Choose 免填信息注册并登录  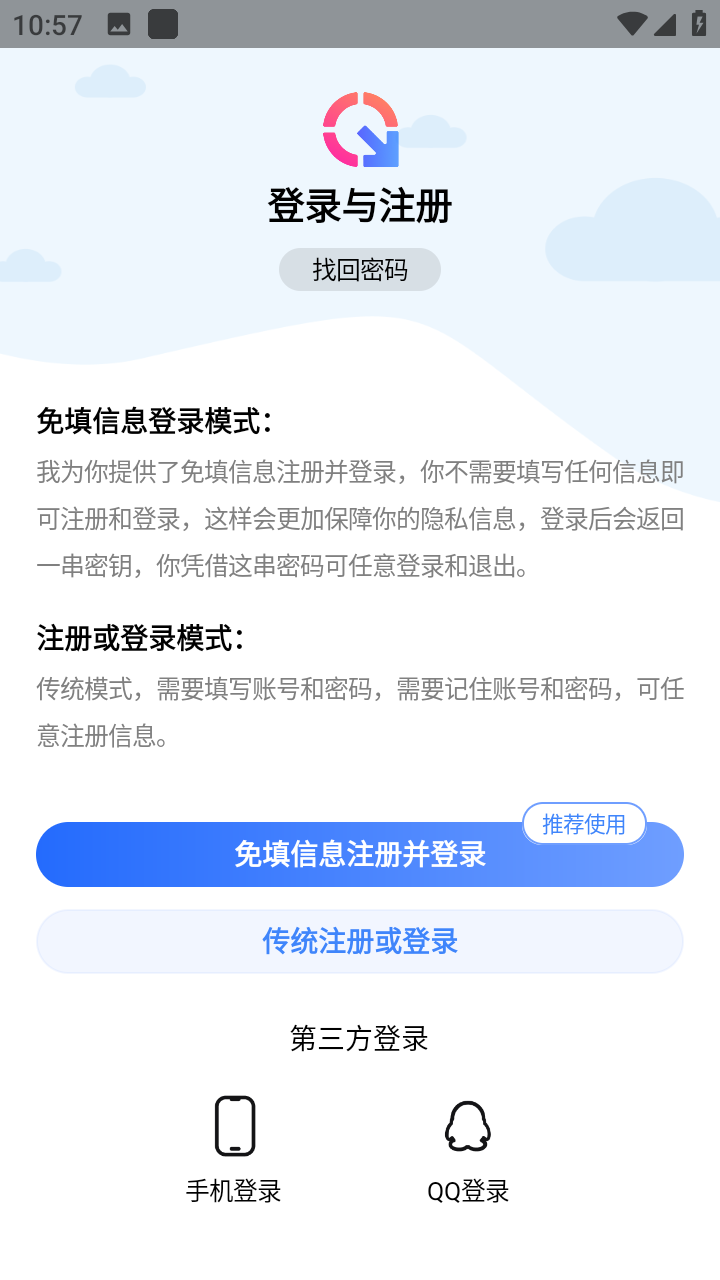pyautogui.click(x=360, y=854)
